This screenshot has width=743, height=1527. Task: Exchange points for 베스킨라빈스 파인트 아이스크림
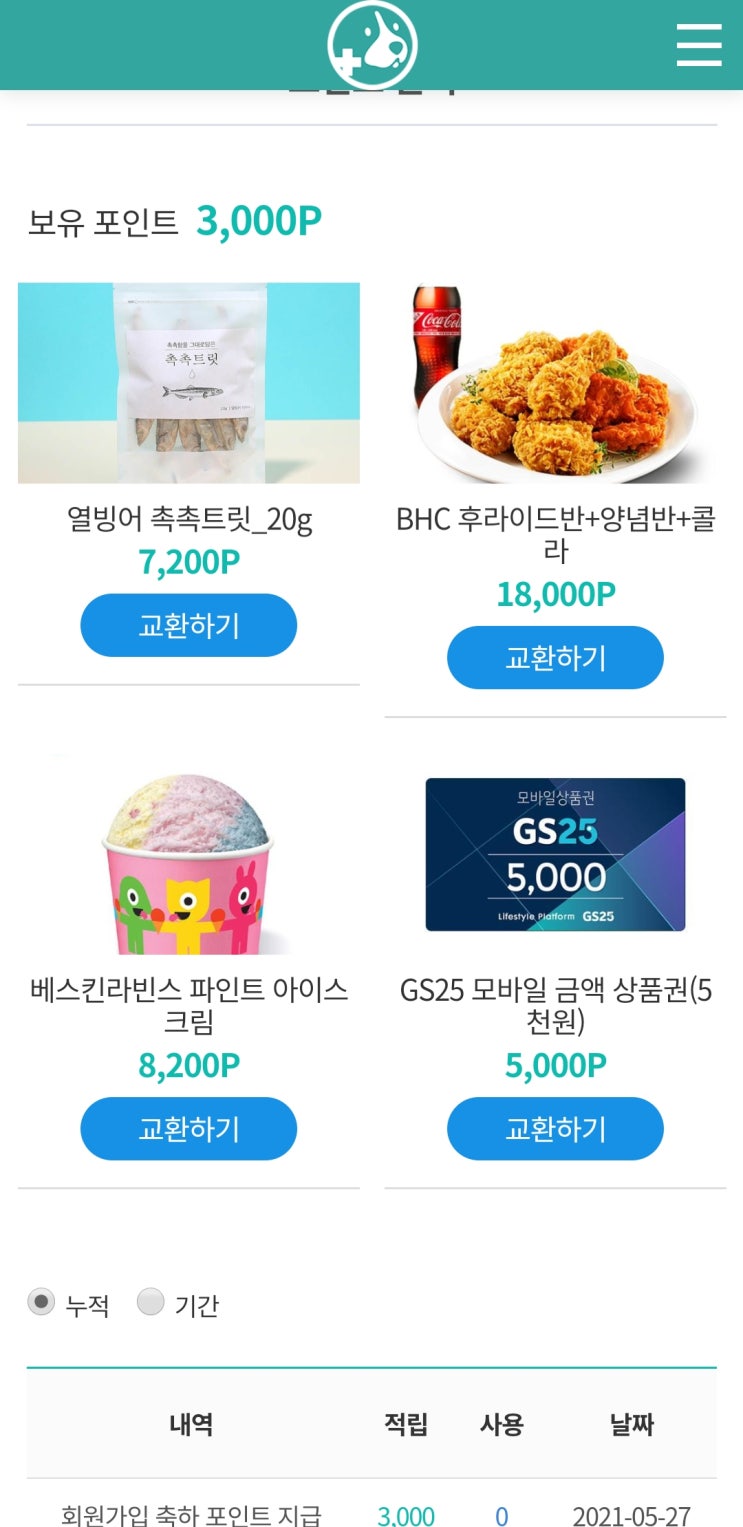[188, 1128]
